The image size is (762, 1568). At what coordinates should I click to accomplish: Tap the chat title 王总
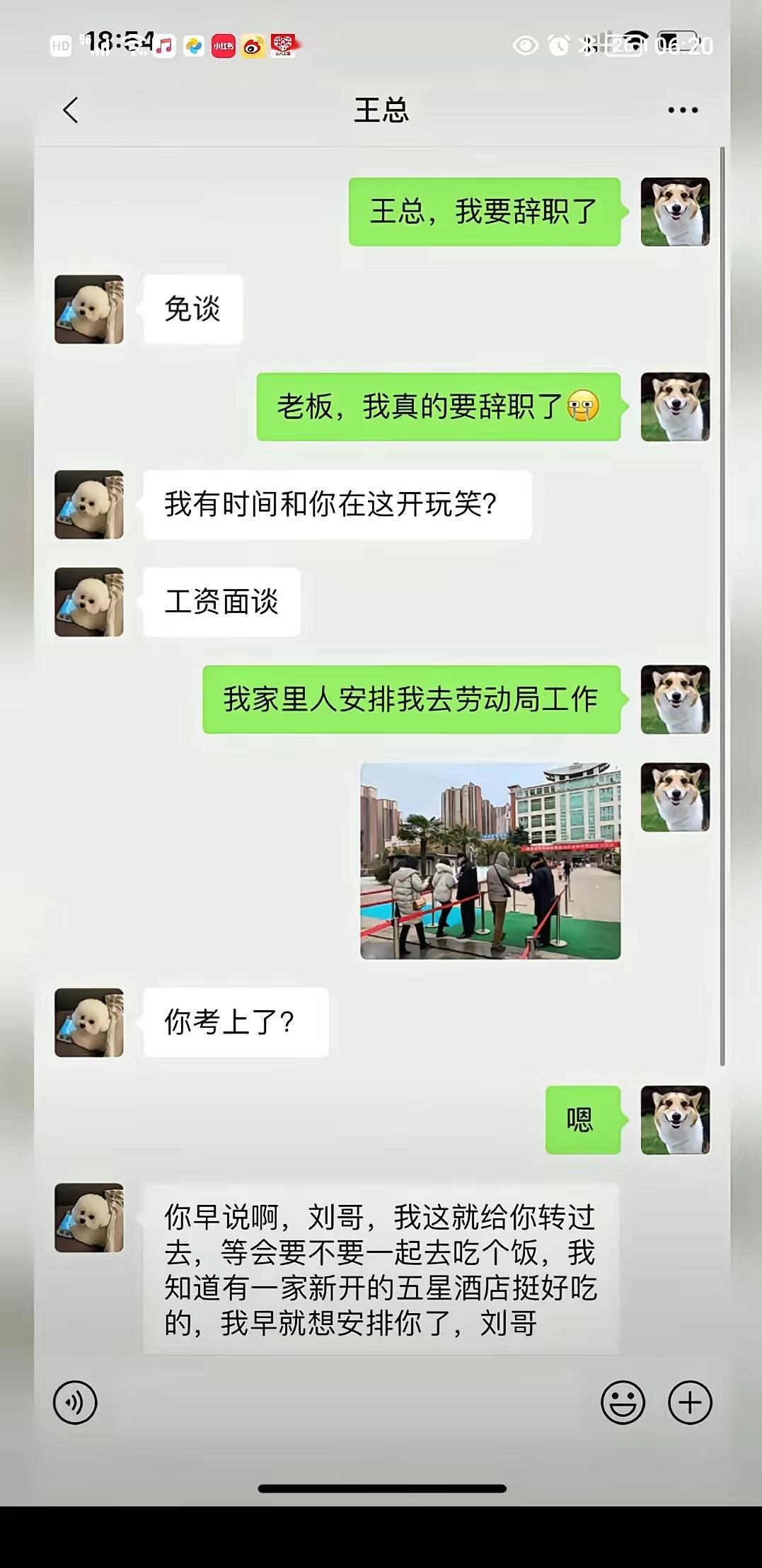(381, 110)
